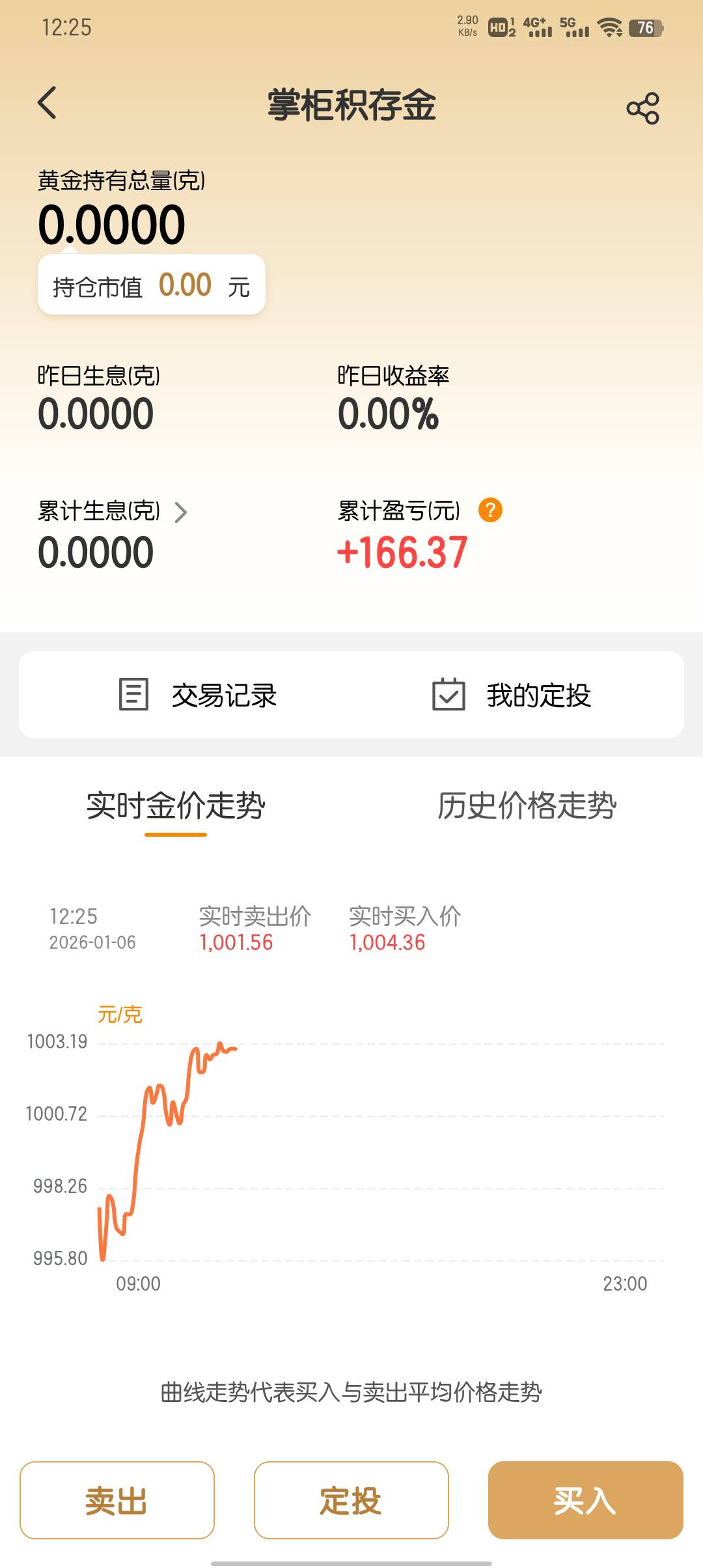Open 我的定投
The height and width of the screenshot is (1568, 703).
(512, 695)
